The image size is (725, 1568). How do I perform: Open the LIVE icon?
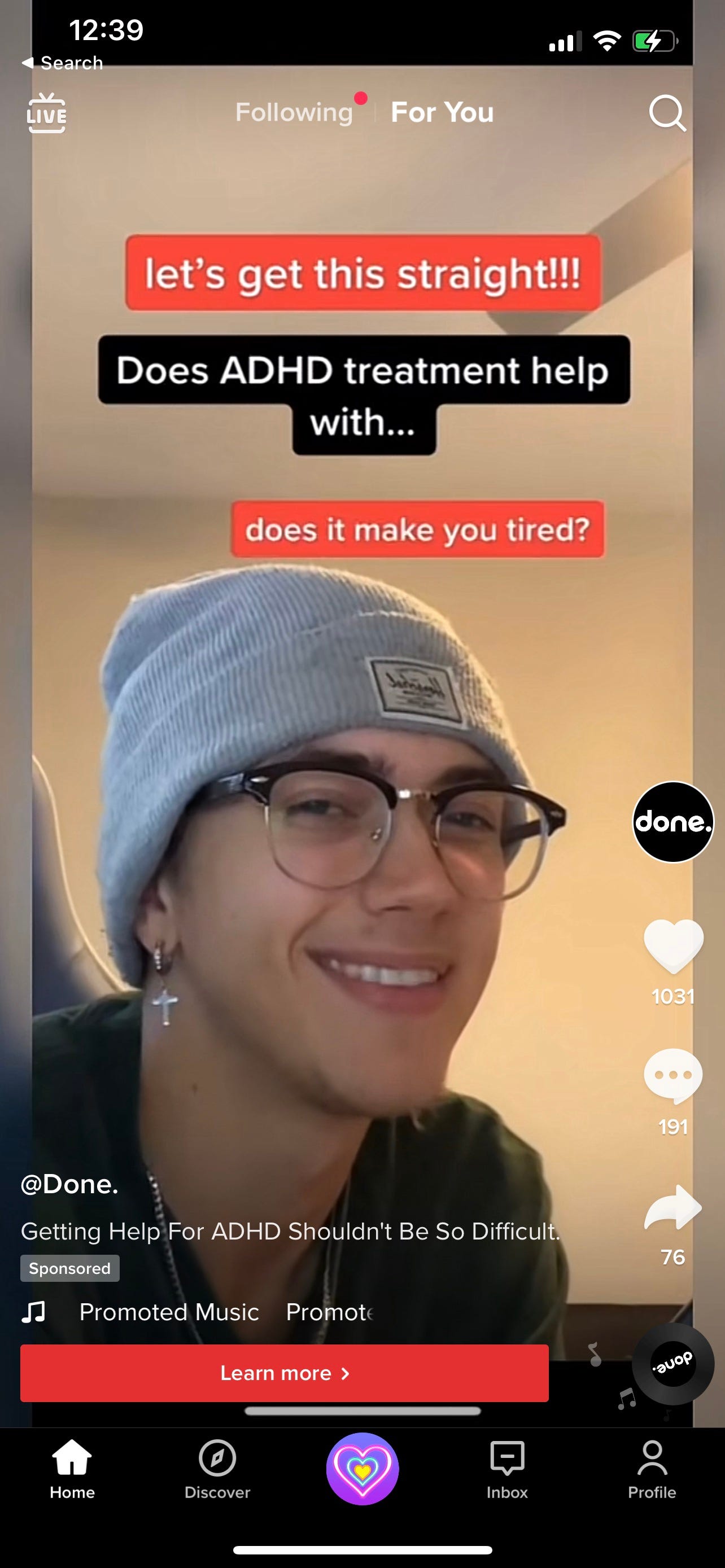click(47, 113)
